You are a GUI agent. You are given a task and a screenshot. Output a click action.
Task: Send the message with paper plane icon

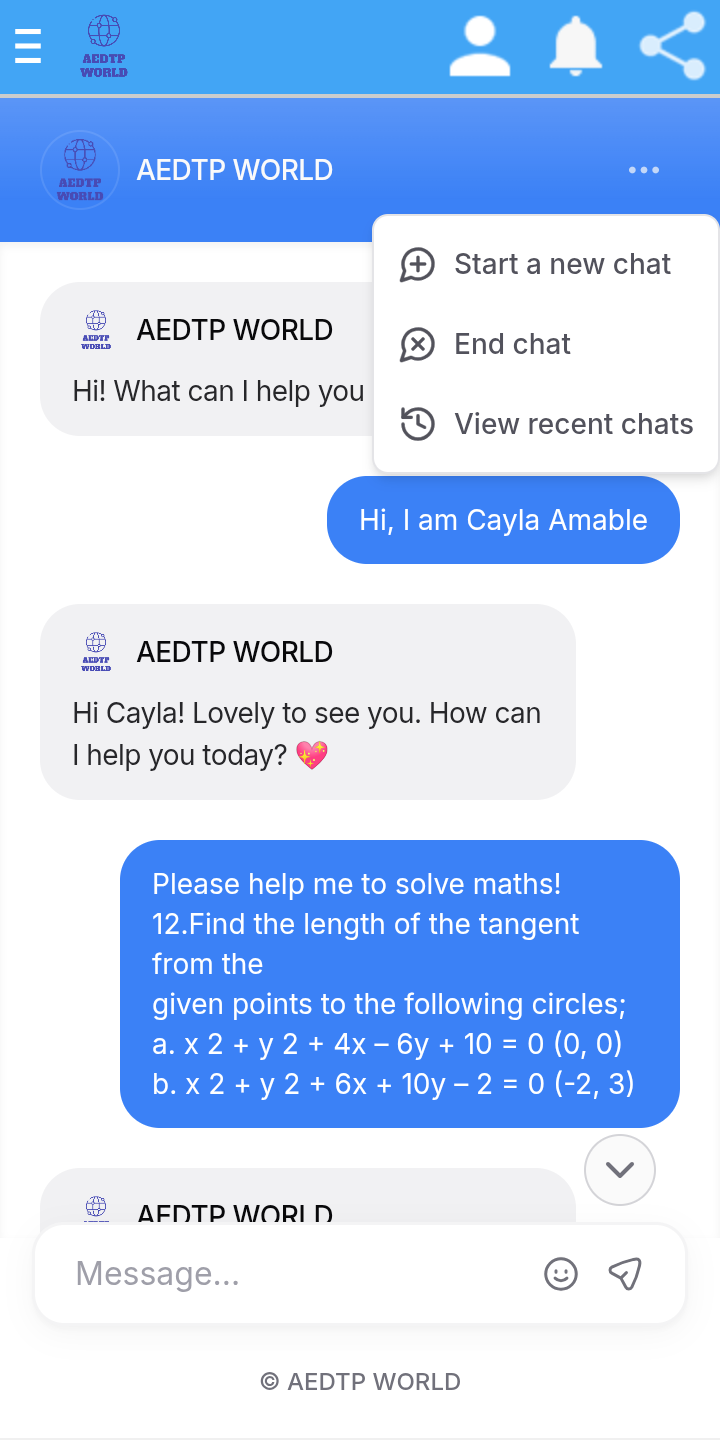pyautogui.click(x=625, y=1274)
